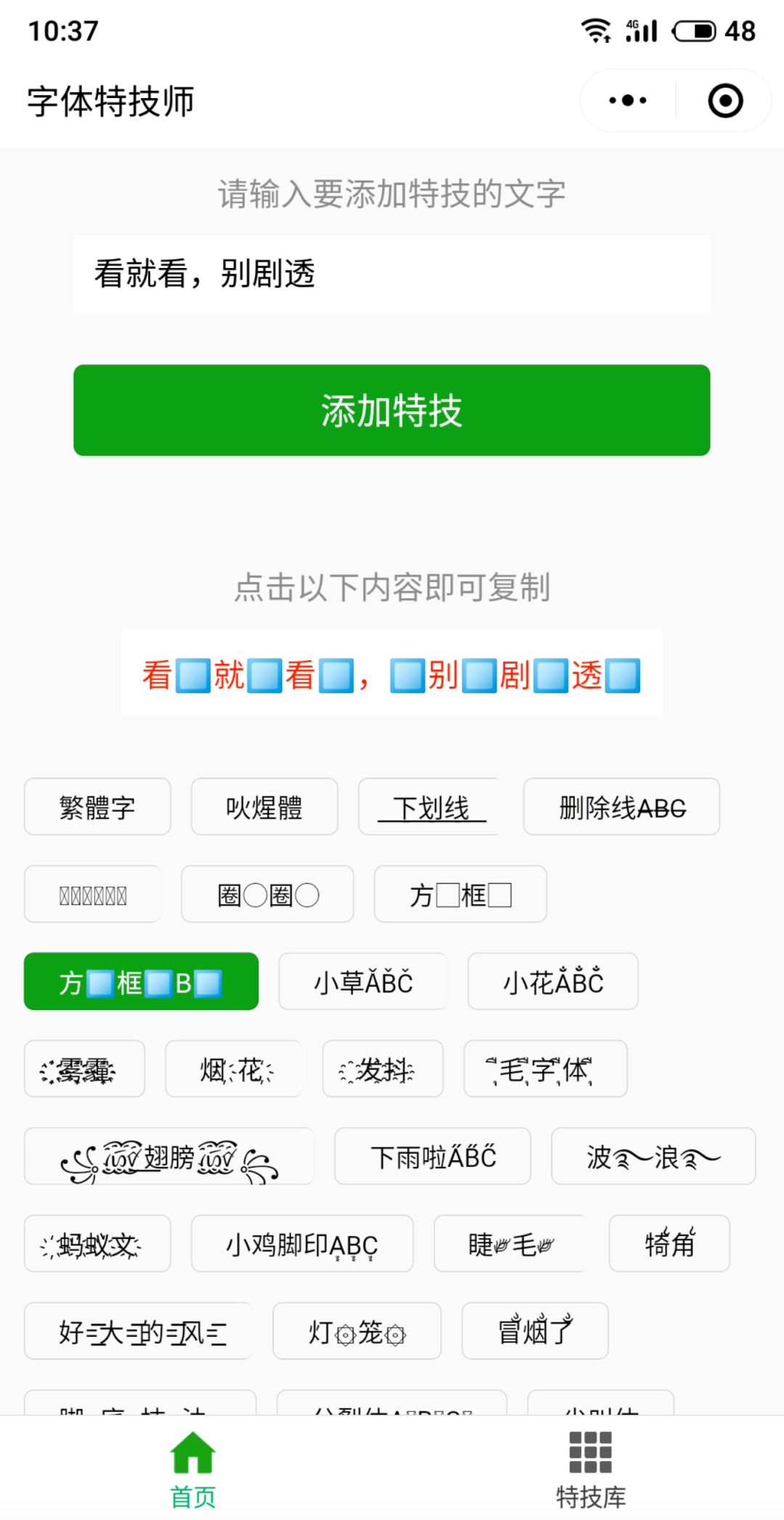Apply the 下划线 underline style

click(430, 807)
